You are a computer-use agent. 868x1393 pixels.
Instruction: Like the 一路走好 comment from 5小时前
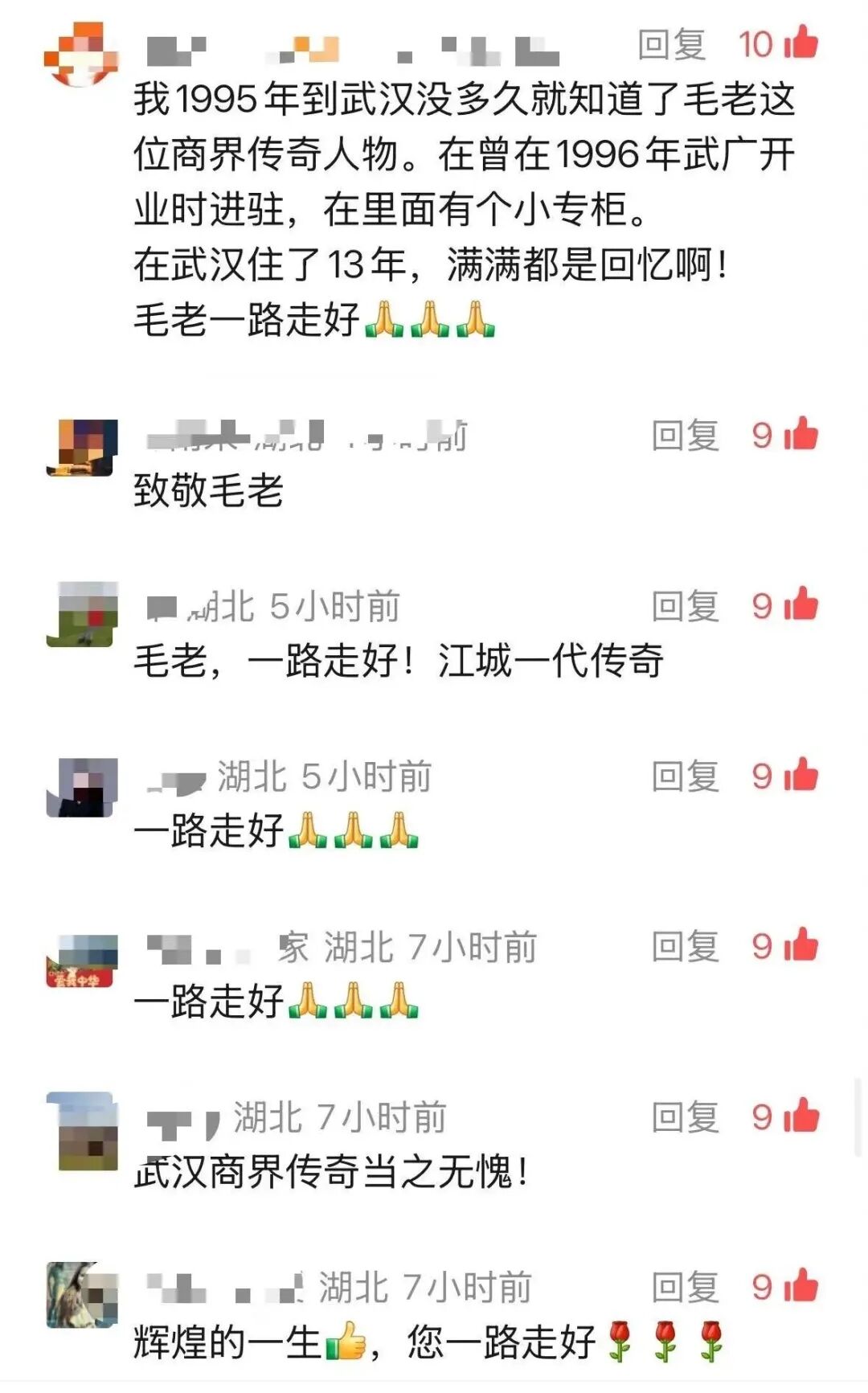(800, 775)
